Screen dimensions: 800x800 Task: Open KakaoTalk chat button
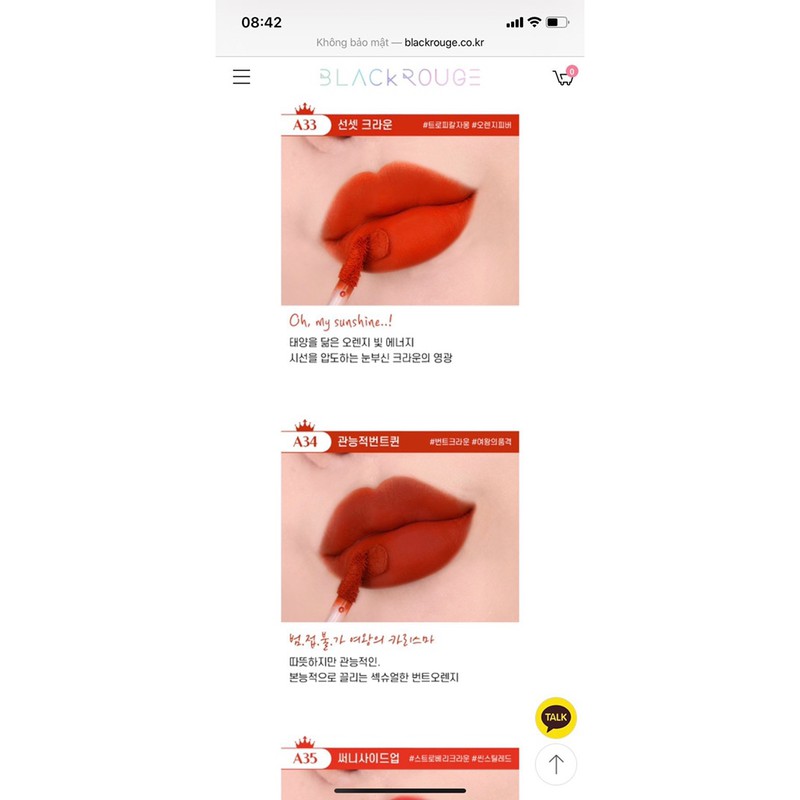[556, 717]
